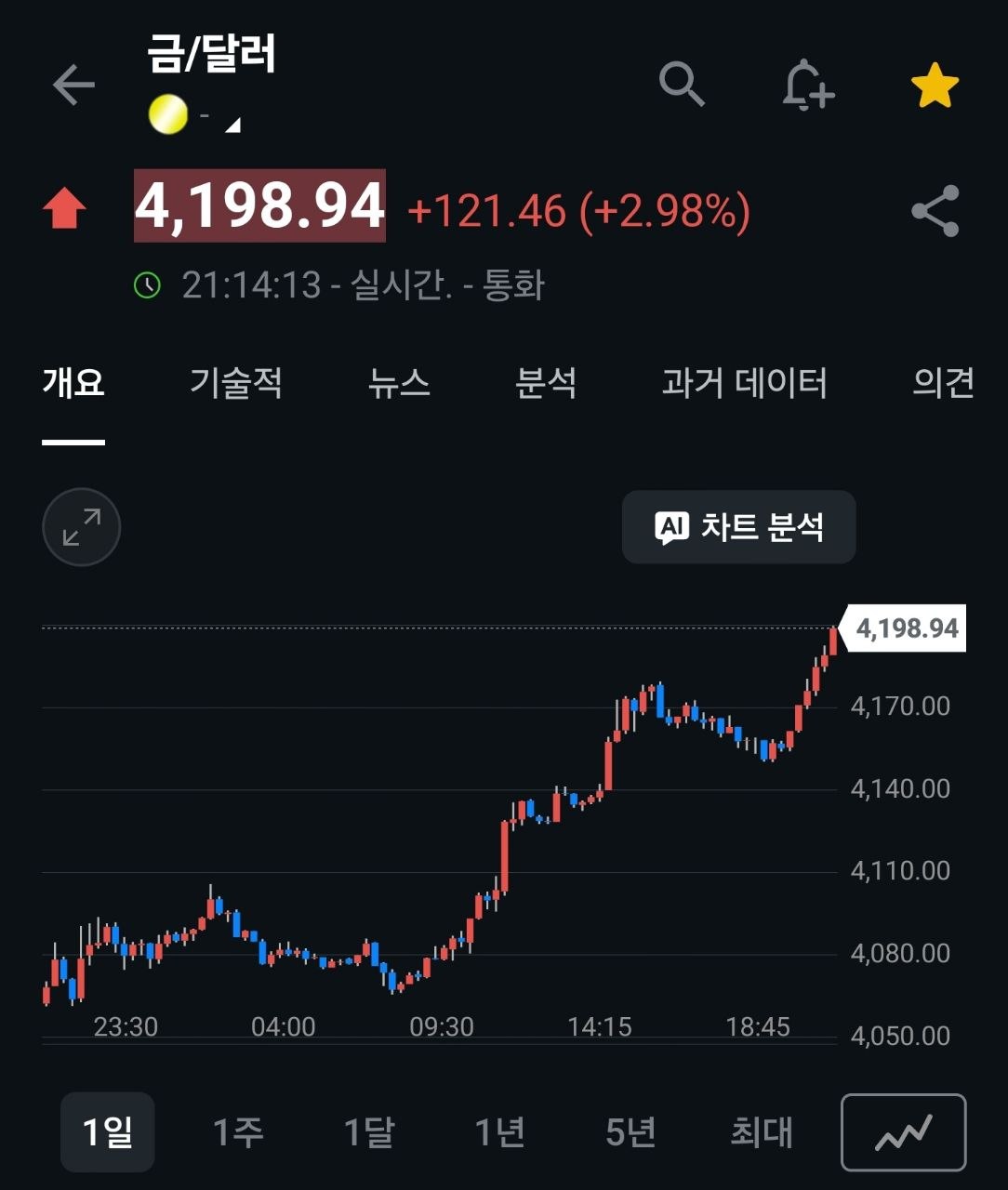The image size is (1008, 1190).
Task: View the 과거 데이터 tab
Action: [x=744, y=383]
